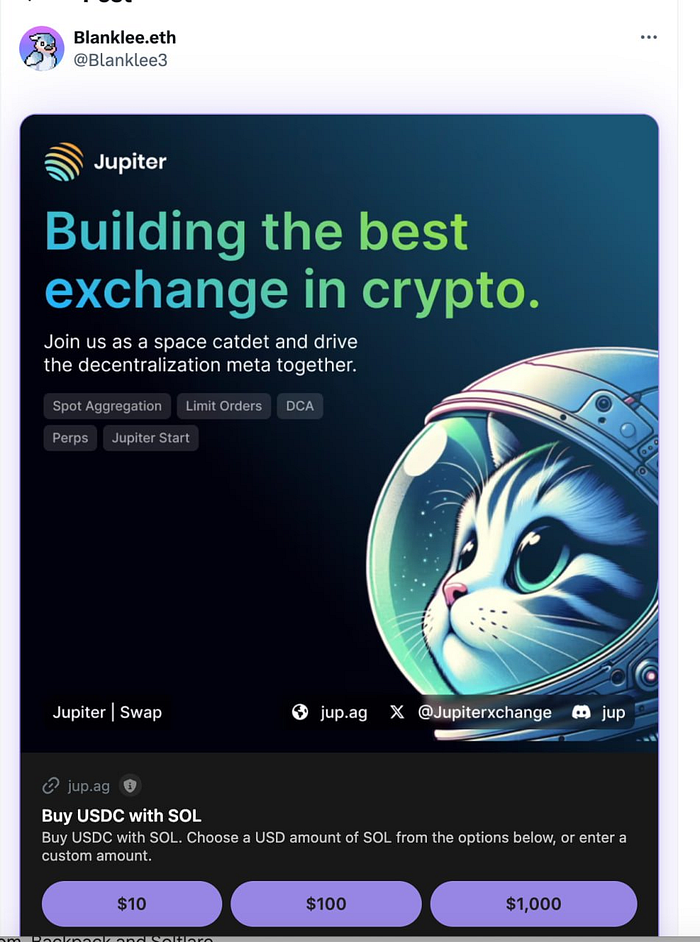Select the $1,000 buy option

(533, 904)
